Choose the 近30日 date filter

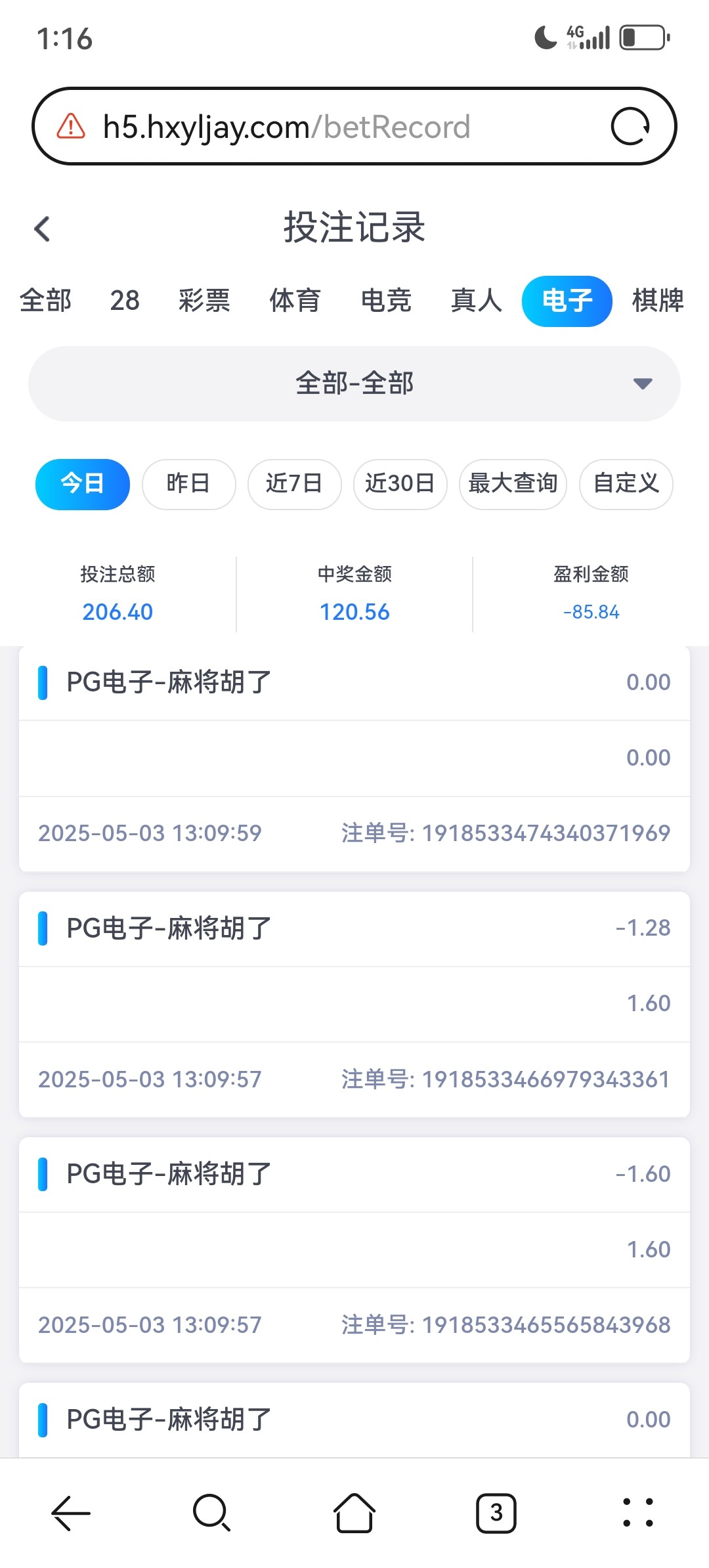(x=400, y=485)
